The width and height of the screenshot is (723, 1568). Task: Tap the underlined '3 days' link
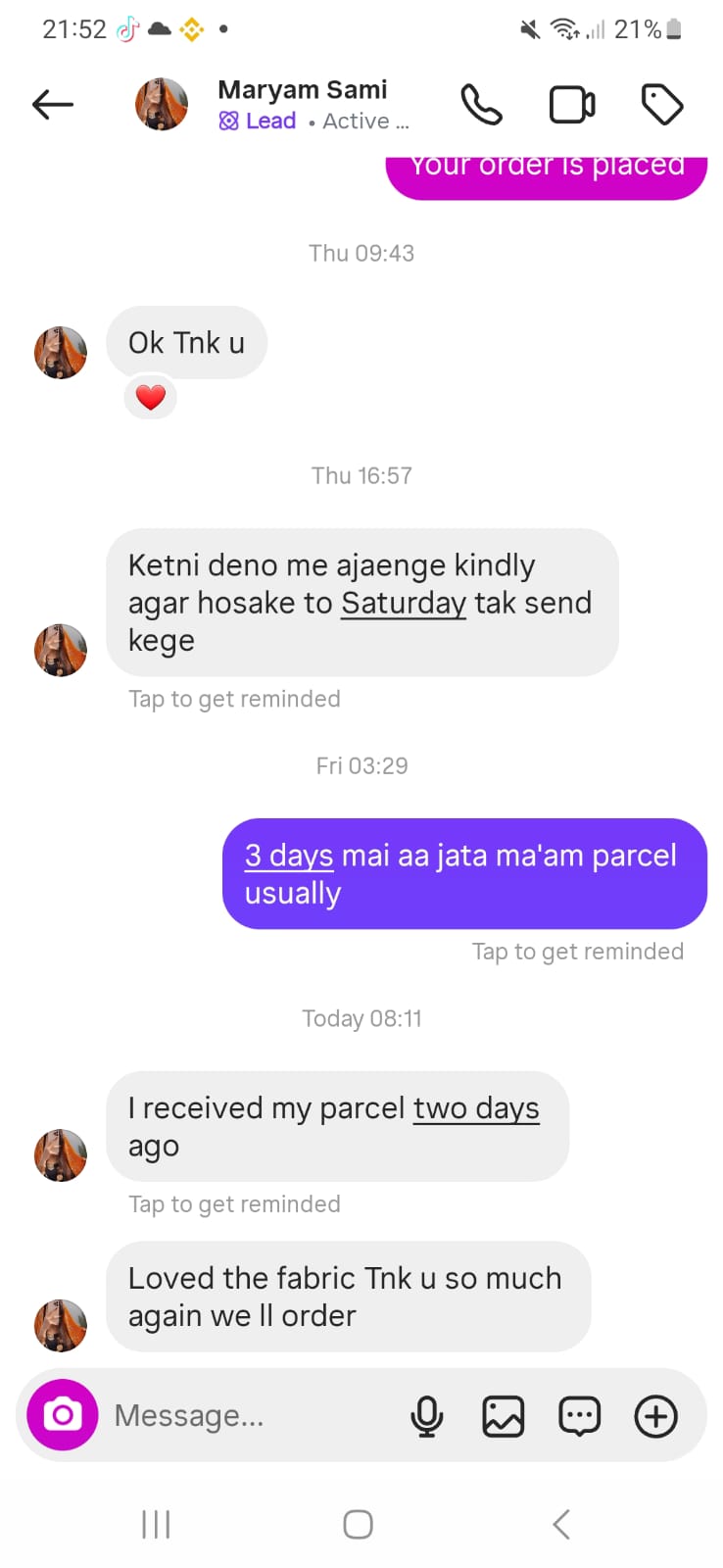pyautogui.click(x=289, y=856)
